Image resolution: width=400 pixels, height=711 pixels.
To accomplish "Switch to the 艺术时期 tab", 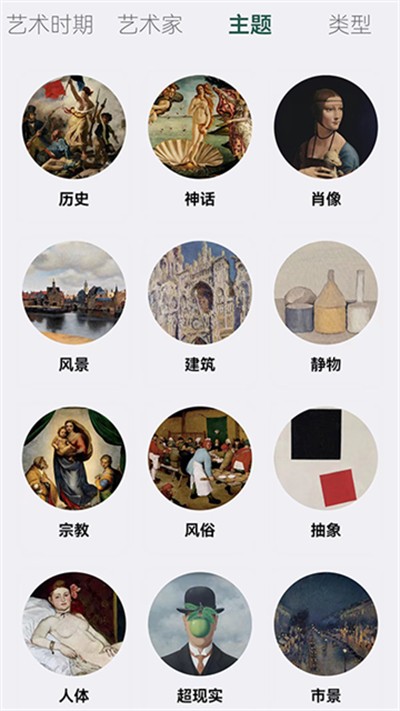I will [50, 25].
